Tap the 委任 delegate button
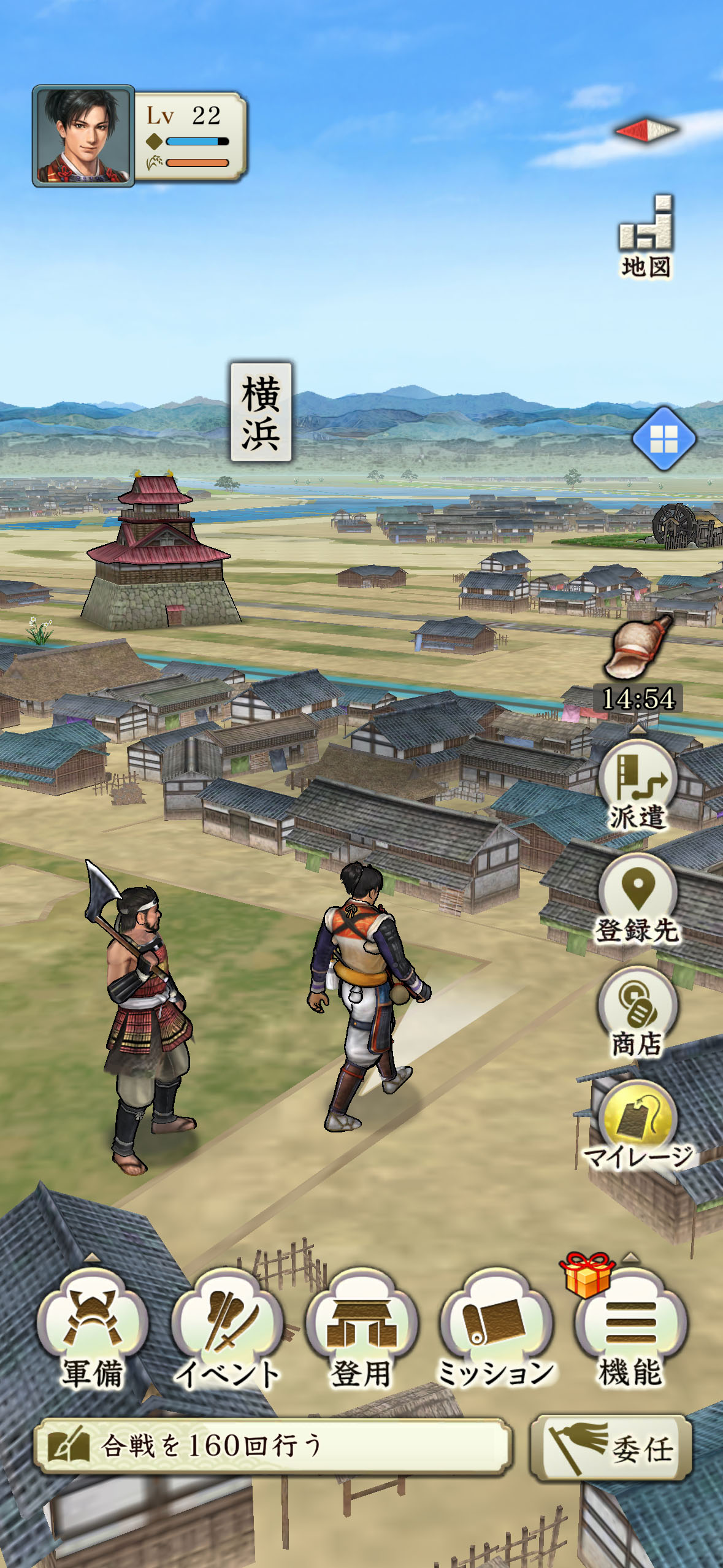The height and width of the screenshot is (1568, 723). 611,1448
